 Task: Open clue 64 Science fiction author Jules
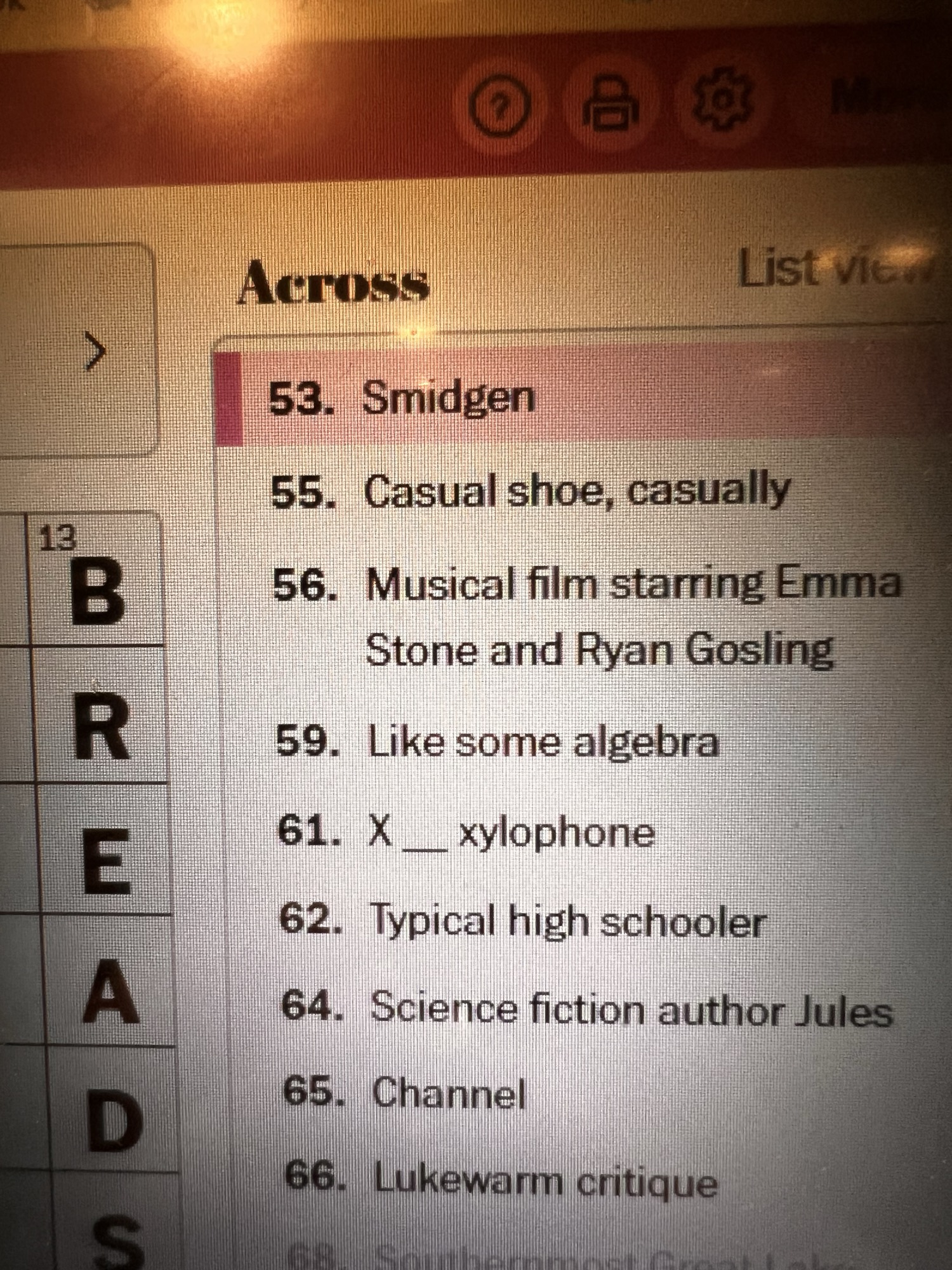click(x=631, y=1010)
